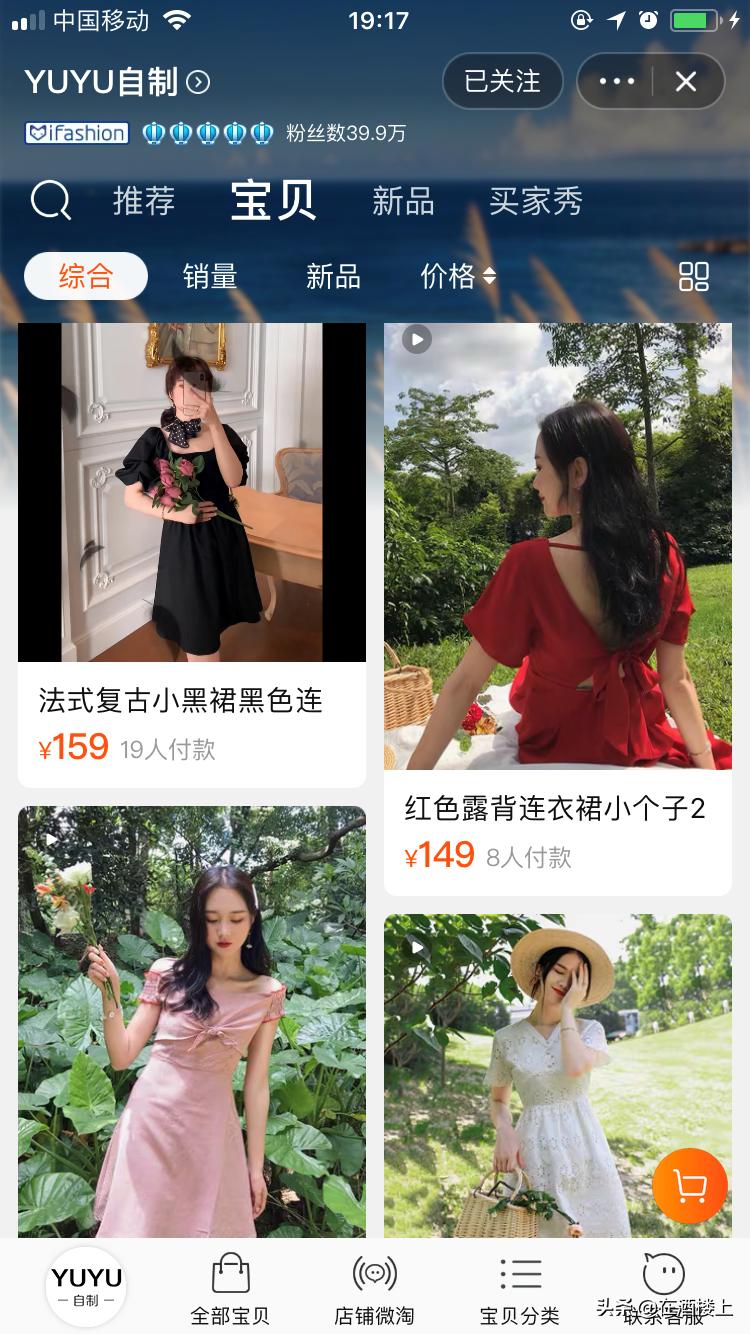Toggle price sorting with 价格 arrows

[458, 278]
